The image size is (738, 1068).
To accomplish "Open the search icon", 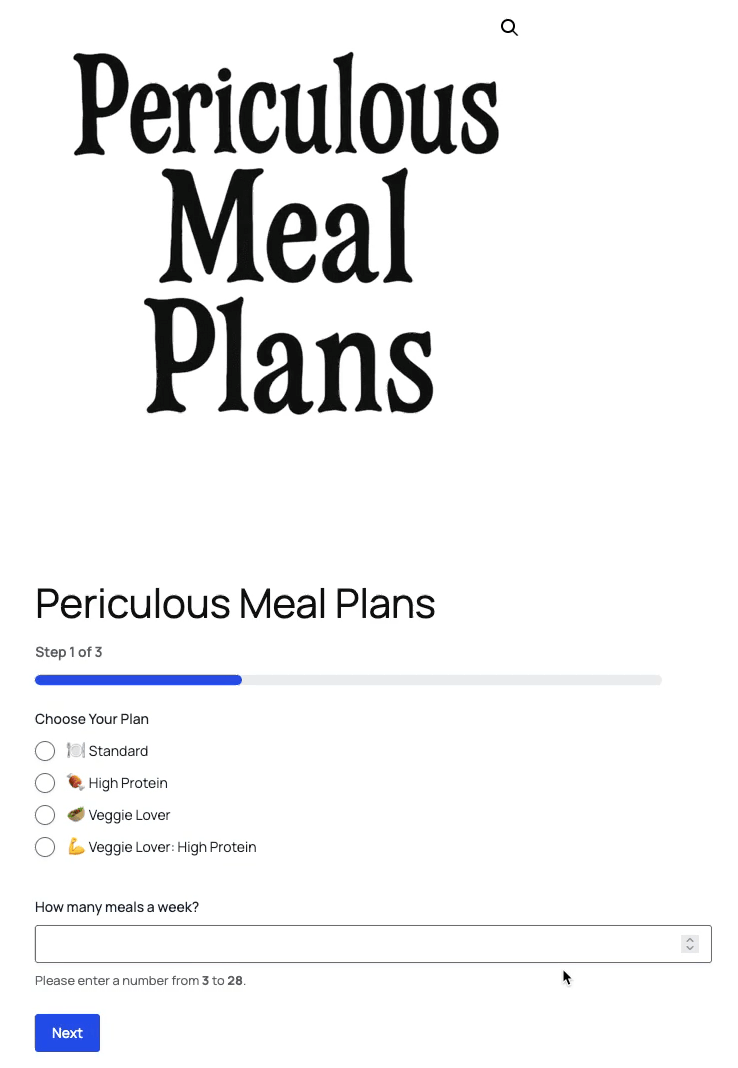I will pyautogui.click(x=509, y=28).
